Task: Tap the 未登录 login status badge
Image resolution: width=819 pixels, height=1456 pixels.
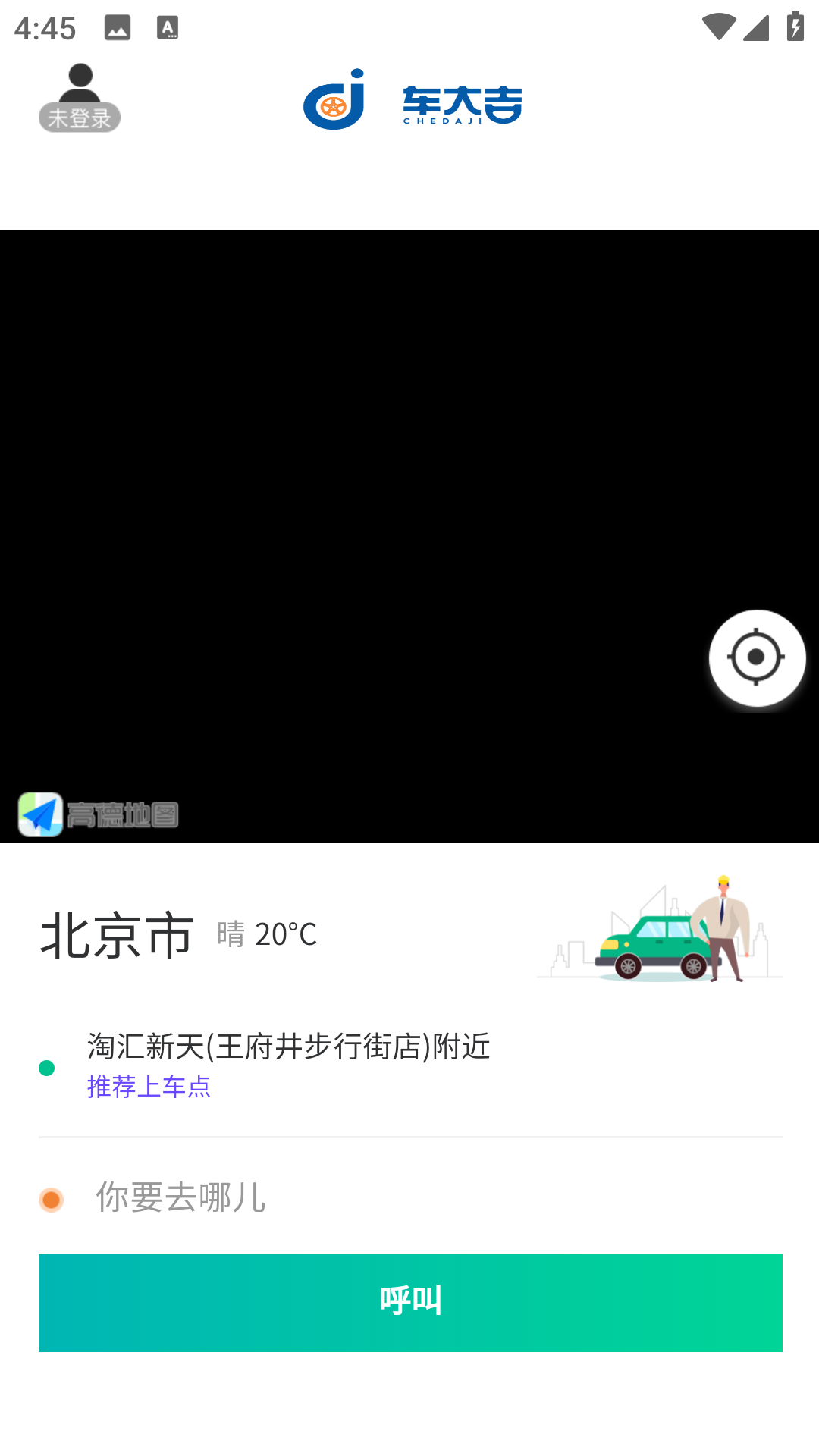Action: click(x=80, y=118)
